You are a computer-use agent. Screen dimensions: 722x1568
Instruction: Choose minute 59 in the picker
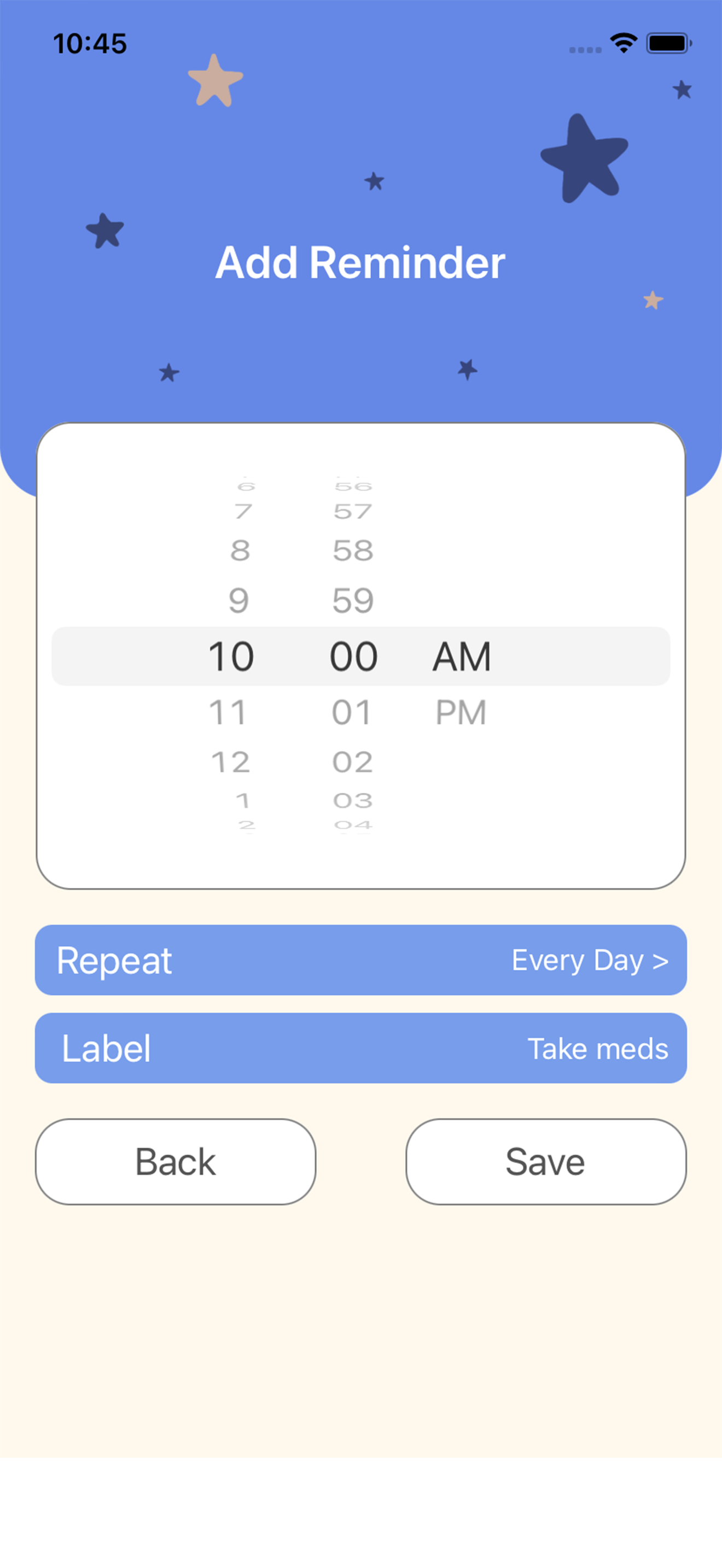point(352,601)
